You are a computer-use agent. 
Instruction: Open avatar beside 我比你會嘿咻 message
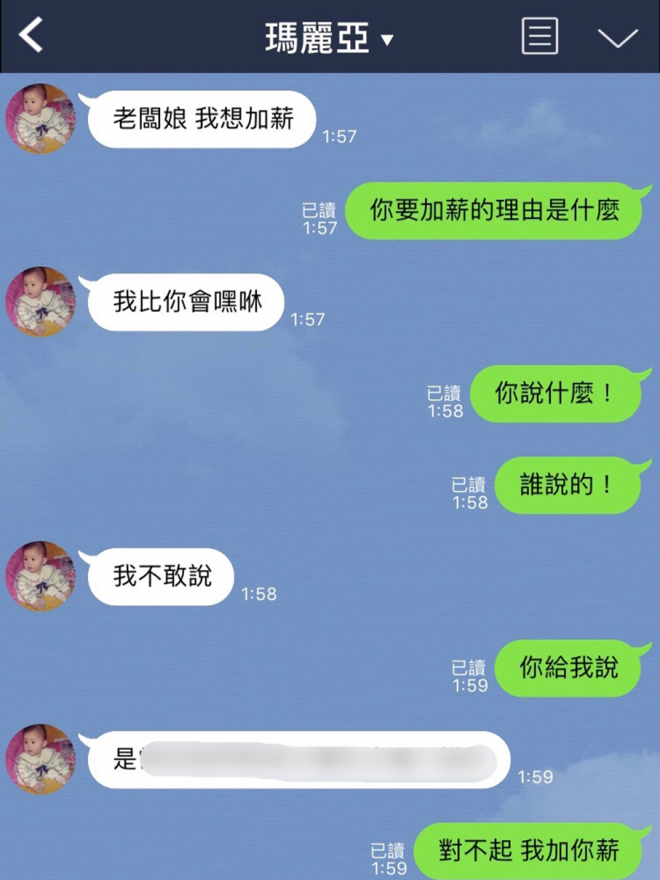click(41, 301)
